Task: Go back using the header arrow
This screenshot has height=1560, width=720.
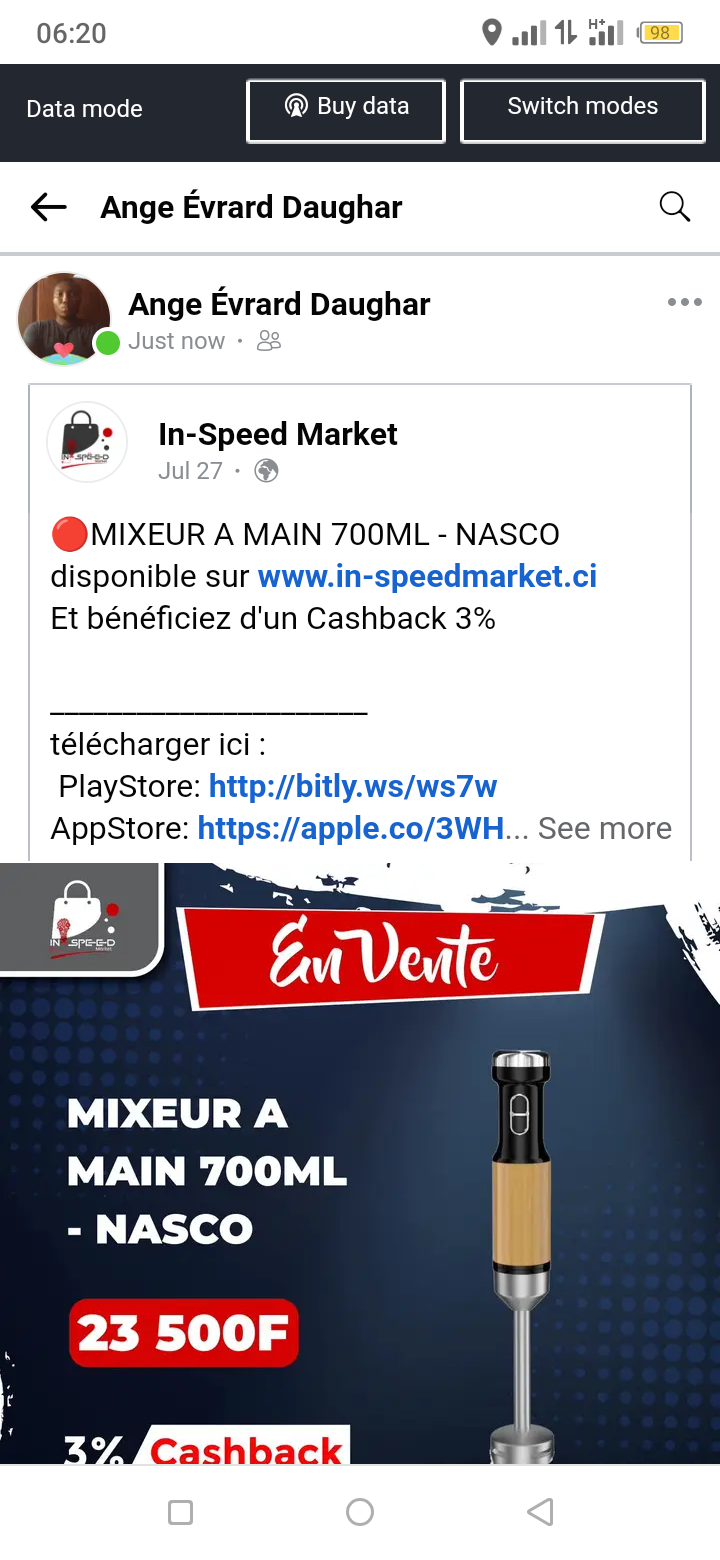Action: click(48, 207)
